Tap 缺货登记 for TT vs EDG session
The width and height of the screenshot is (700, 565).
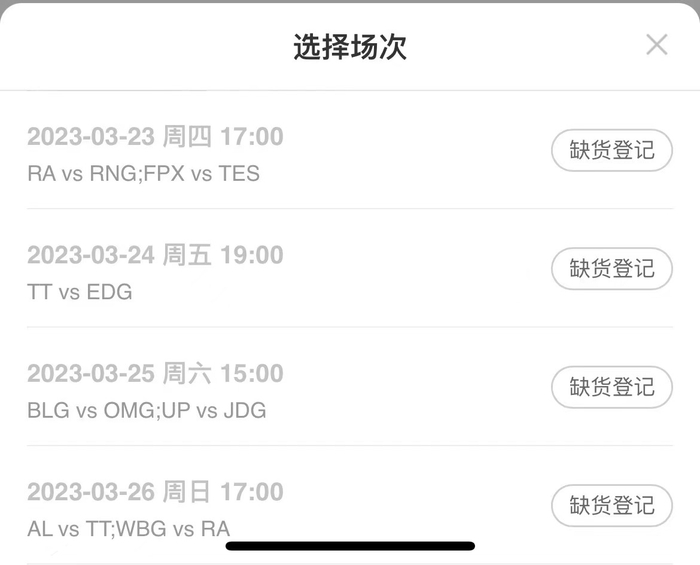pos(612,268)
